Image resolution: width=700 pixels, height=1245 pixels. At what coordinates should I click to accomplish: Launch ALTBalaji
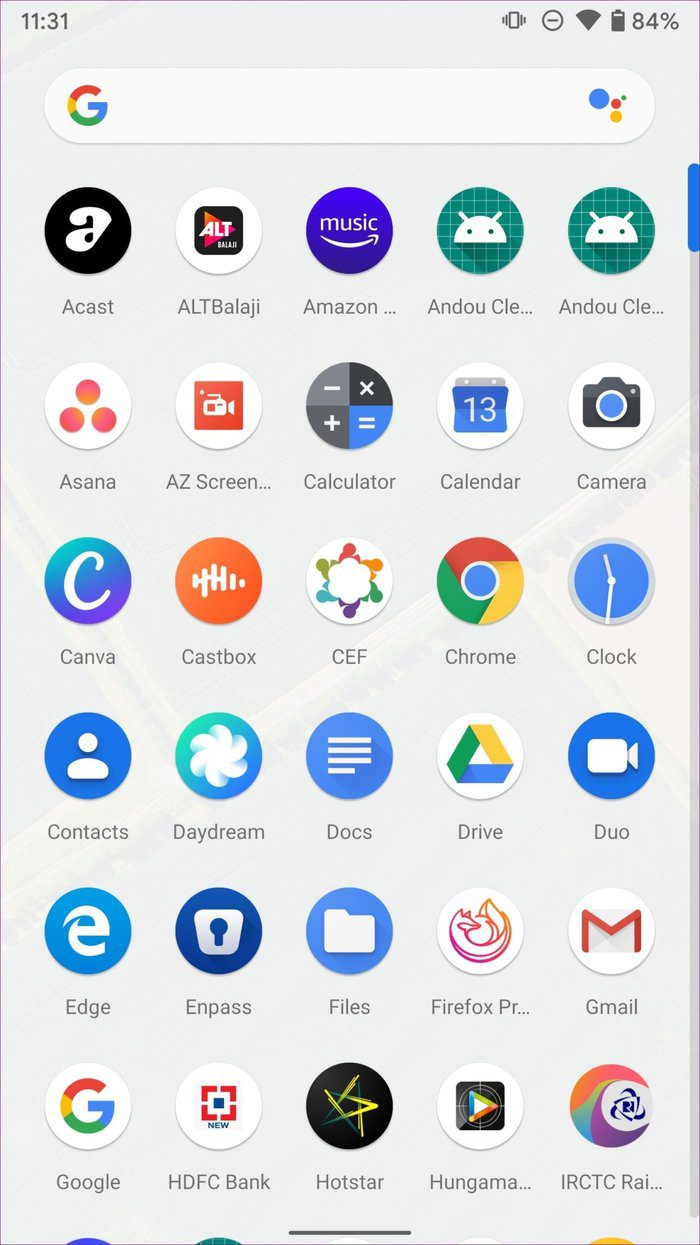[219, 231]
